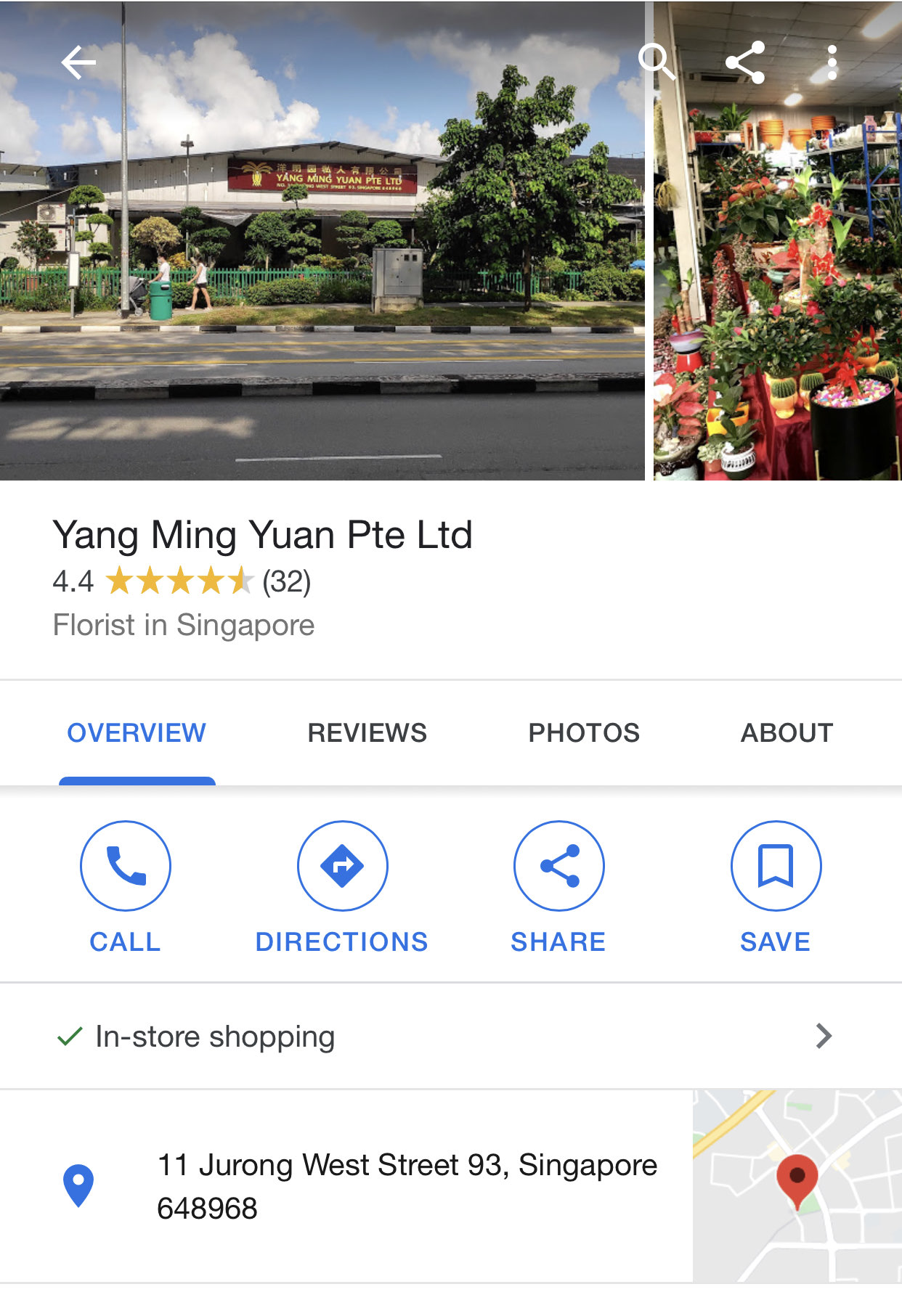This screenshot has height=1316, width=902.
Task: Open the 11 Jurong West Street address
Action: pos(407,1186)
